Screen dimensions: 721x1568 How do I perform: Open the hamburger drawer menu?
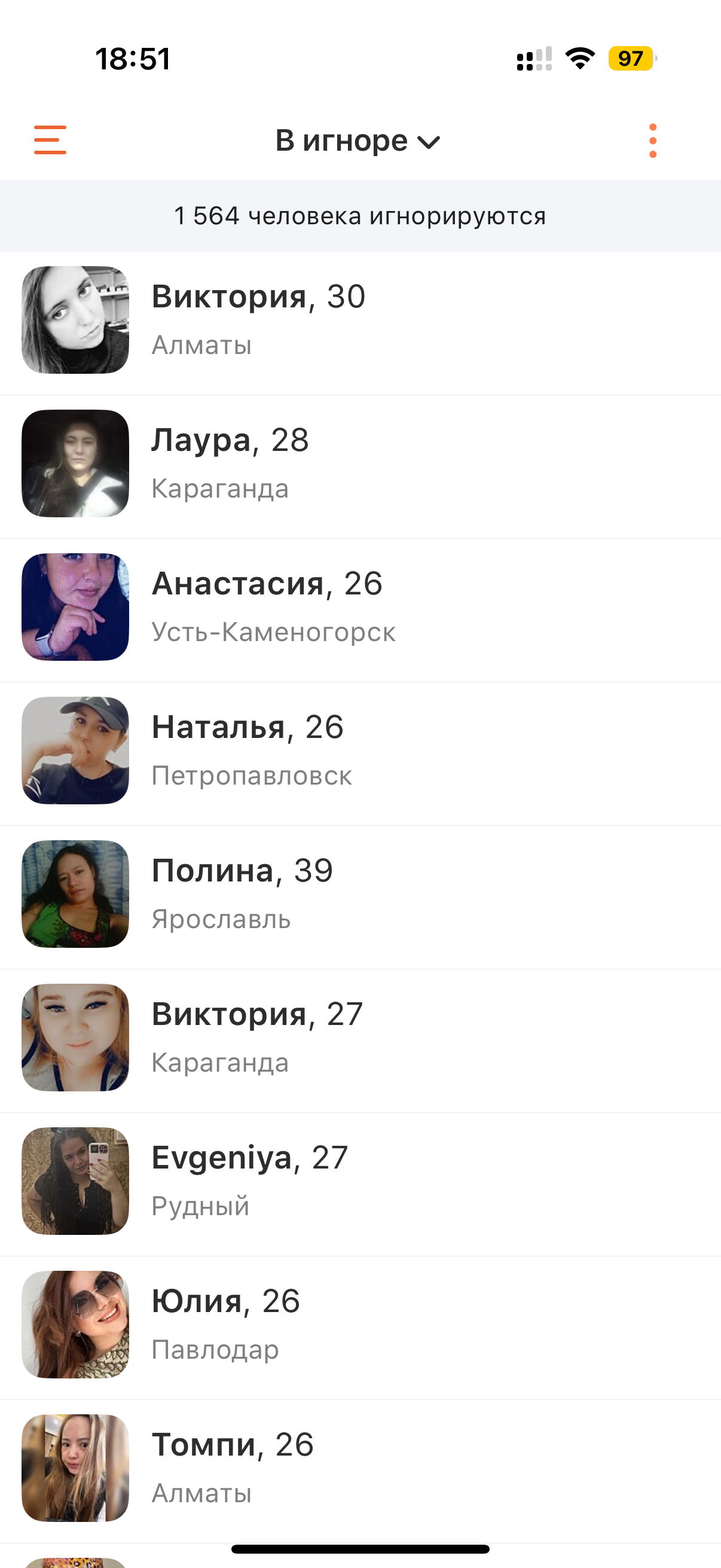50,140
